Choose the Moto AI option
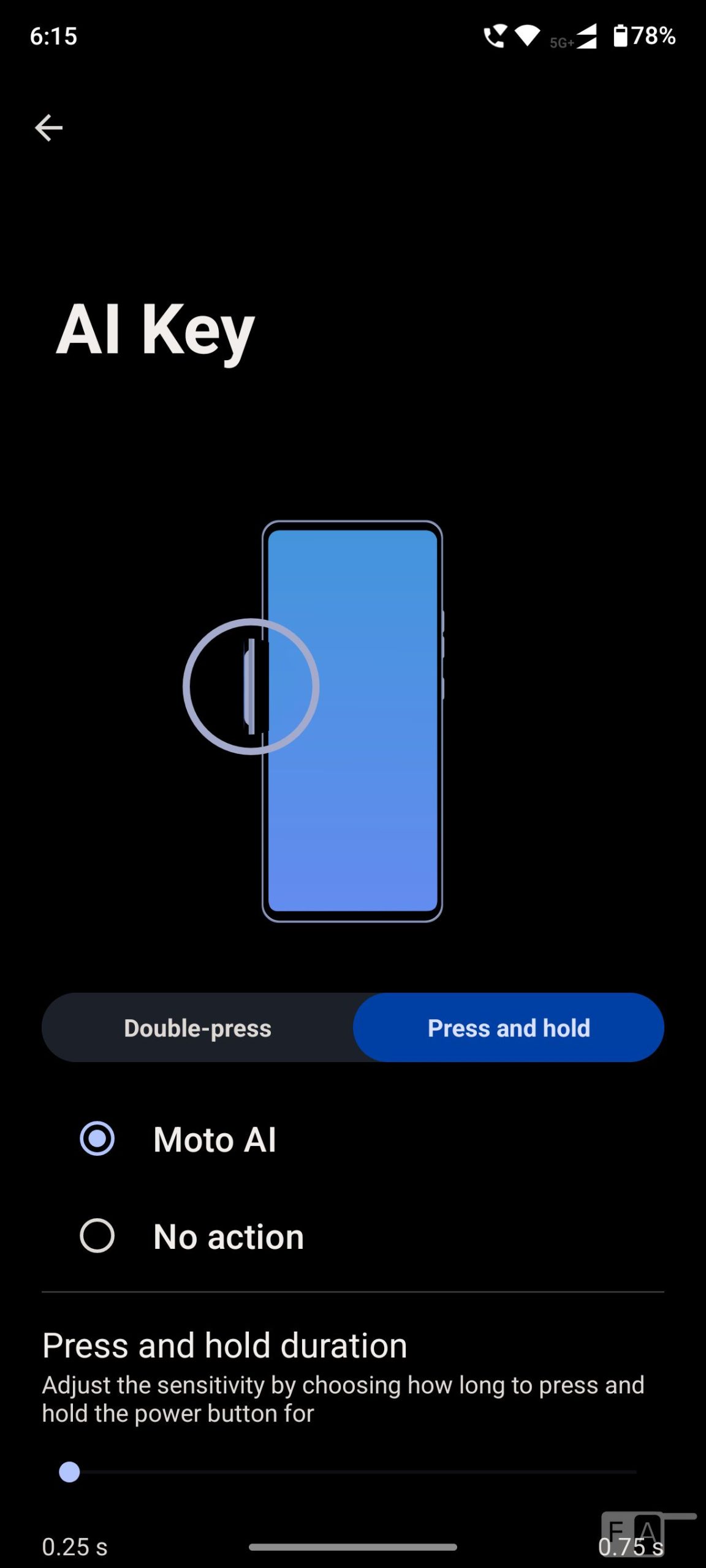Screen dimensions: 706x1568 98,1139
